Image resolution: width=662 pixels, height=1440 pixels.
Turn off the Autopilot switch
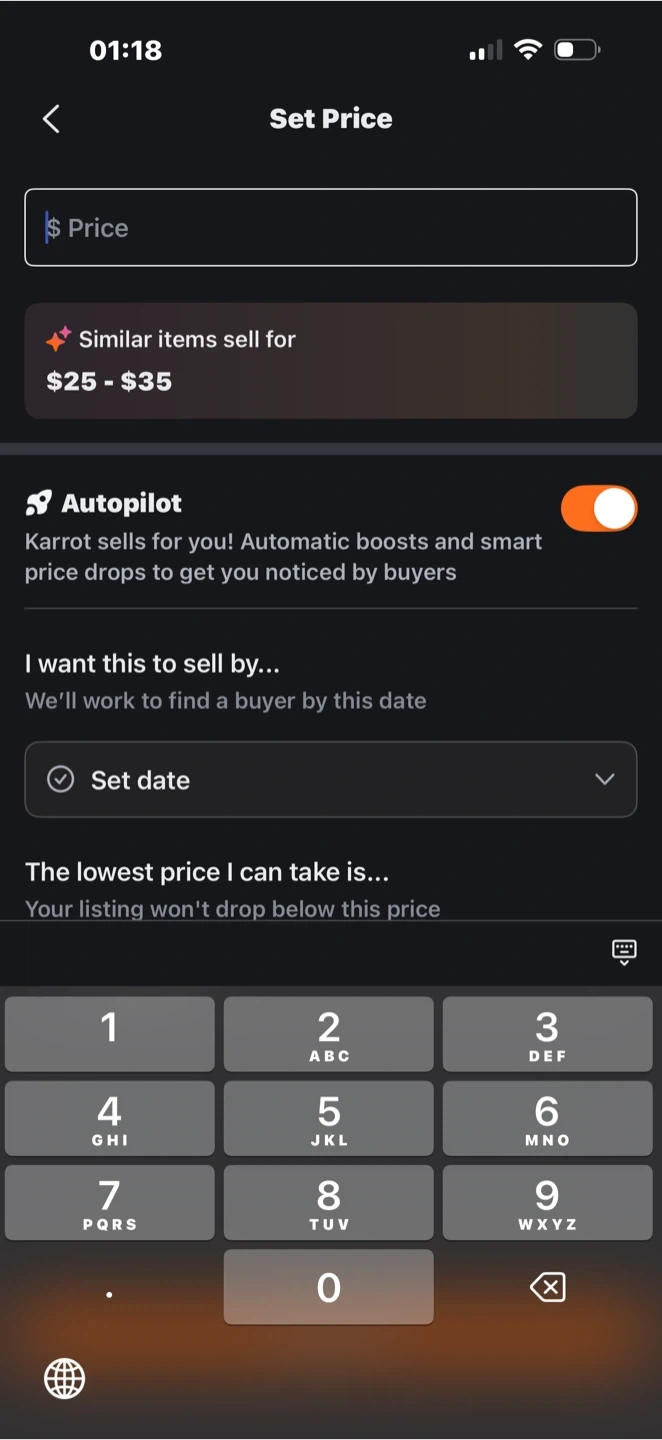[599, 509]
